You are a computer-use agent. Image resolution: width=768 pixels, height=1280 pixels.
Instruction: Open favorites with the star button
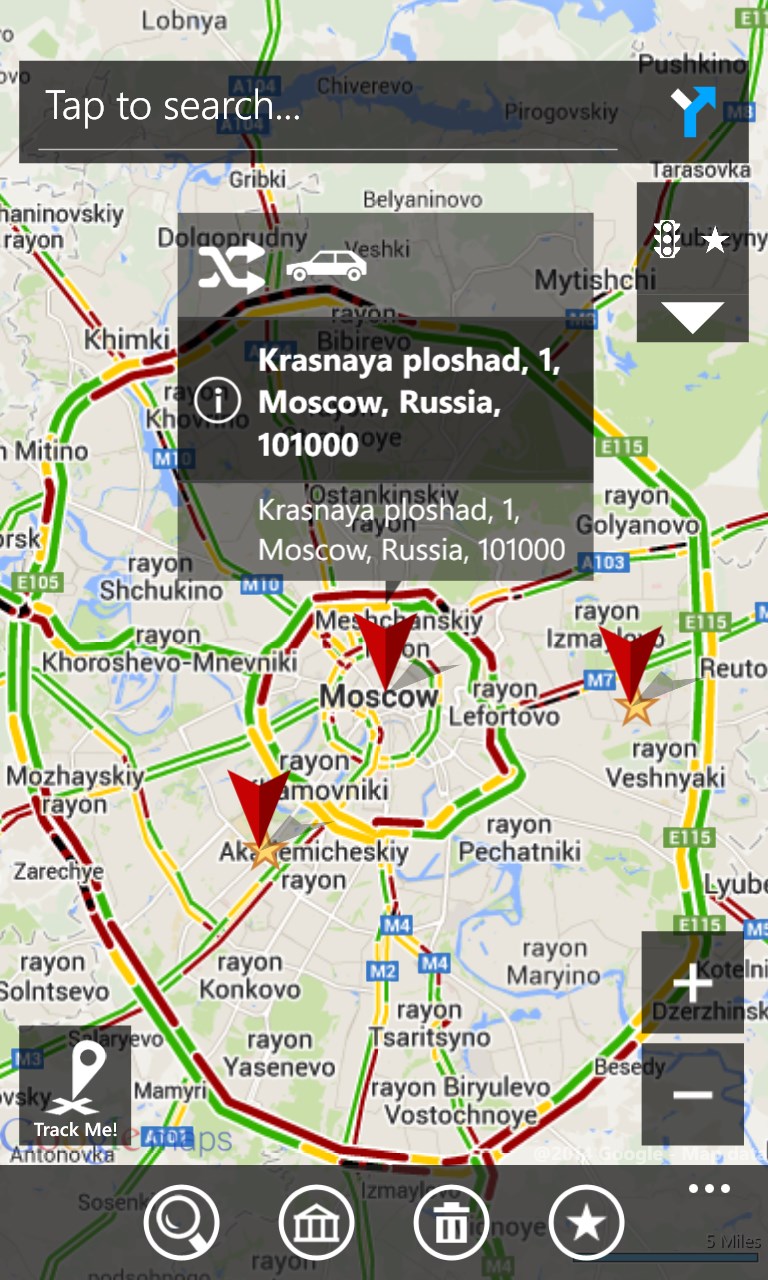(x=586, y=1222)
